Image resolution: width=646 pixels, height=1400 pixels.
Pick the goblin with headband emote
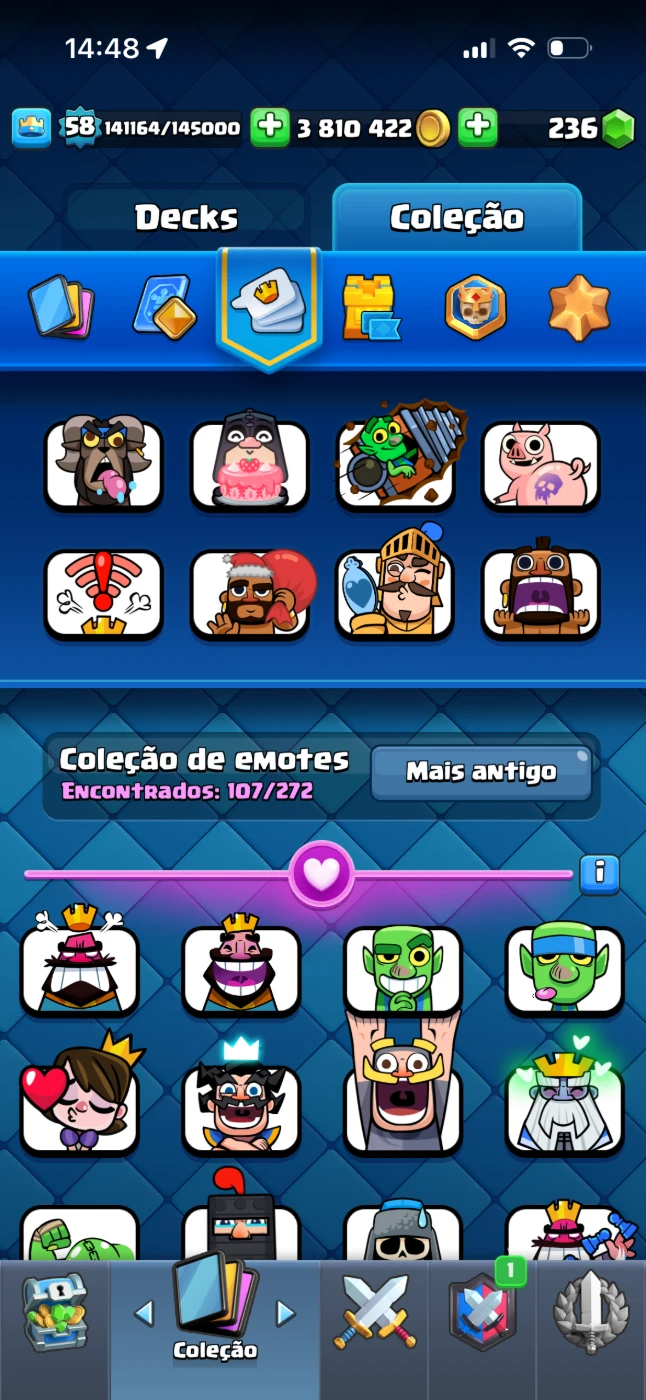click(x=564, y=968)
